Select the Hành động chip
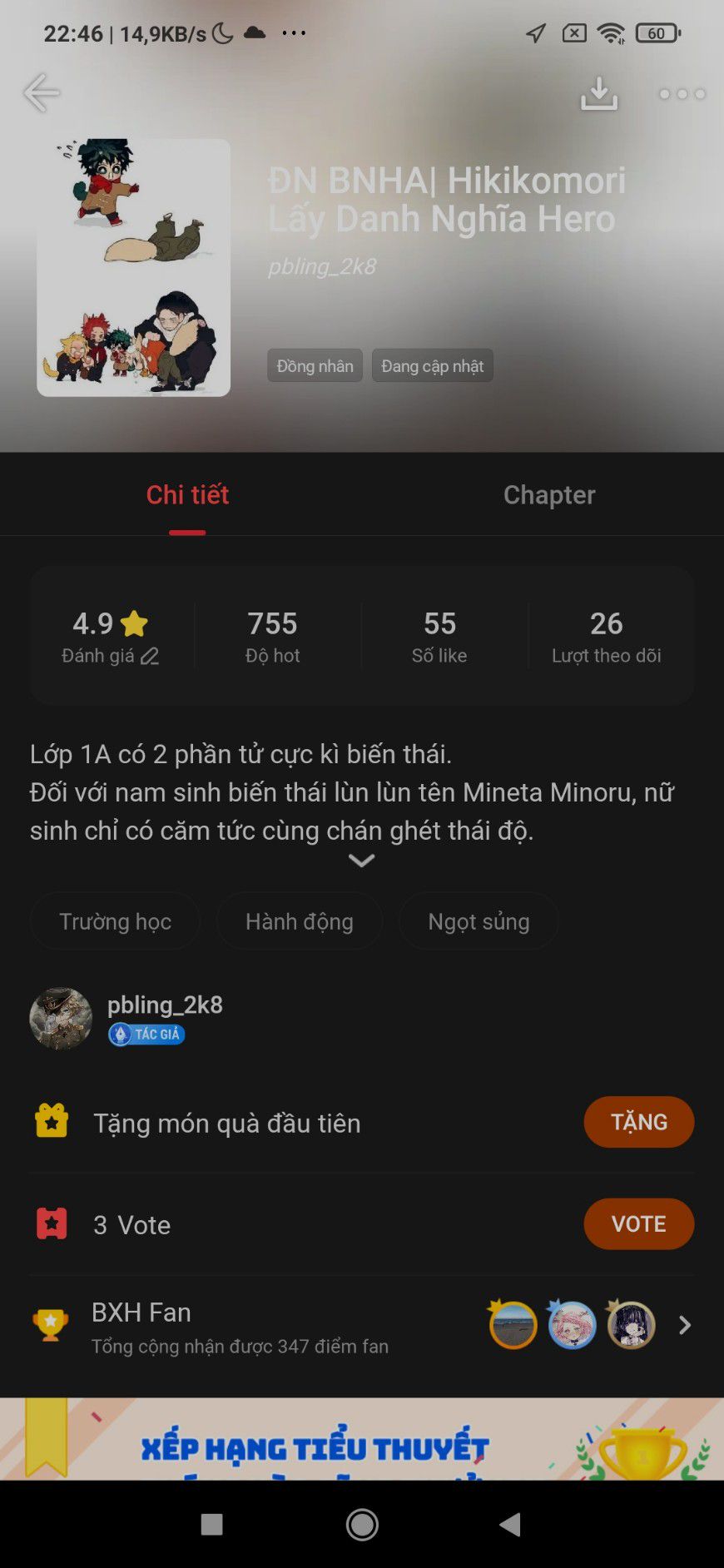This screenshot has width=724, height=1568. coord(300,921)
